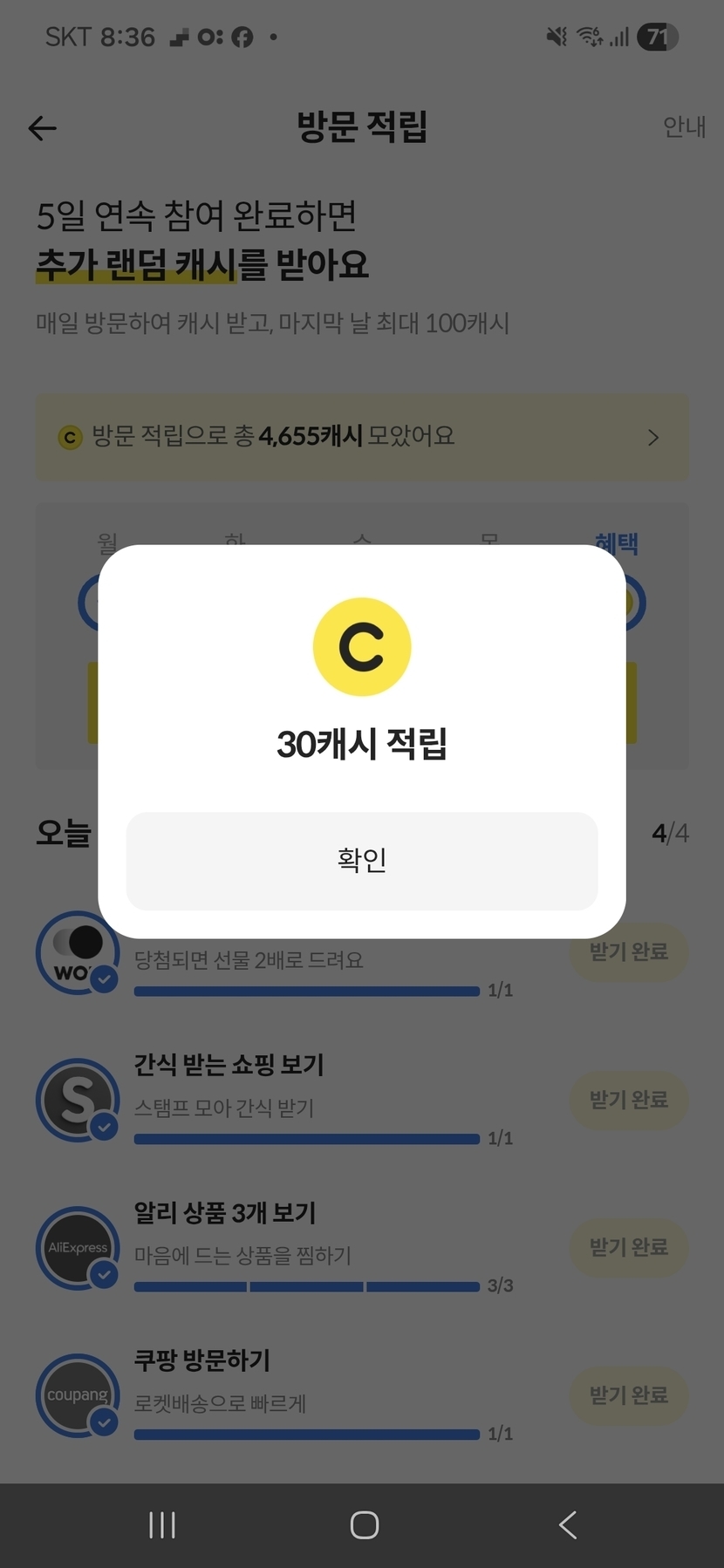Image resolution: width=724 pixels, height=1568 pixels.
Task: Open the 알리 상품 3개 보기 mission
Action: coord(225,1212)
